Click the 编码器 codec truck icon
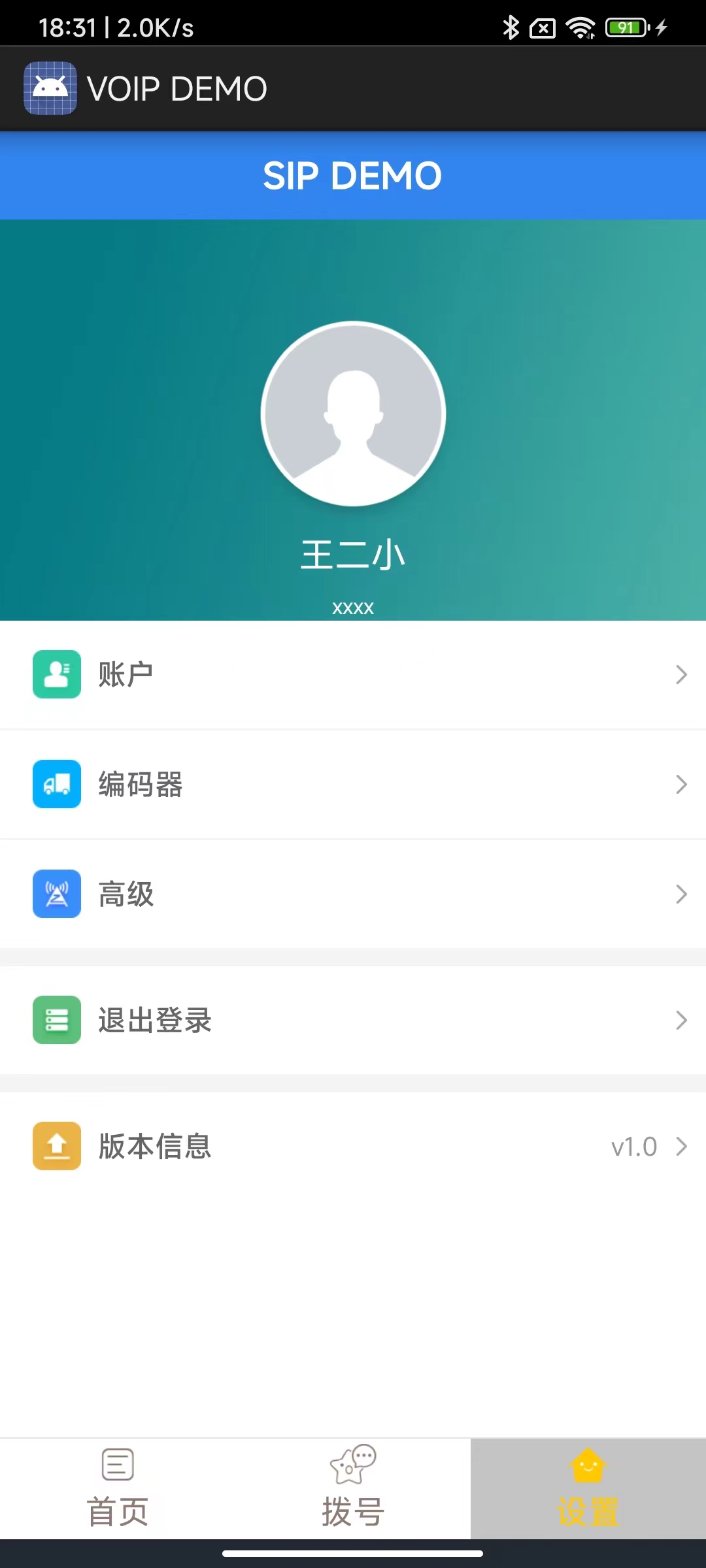 56,784
